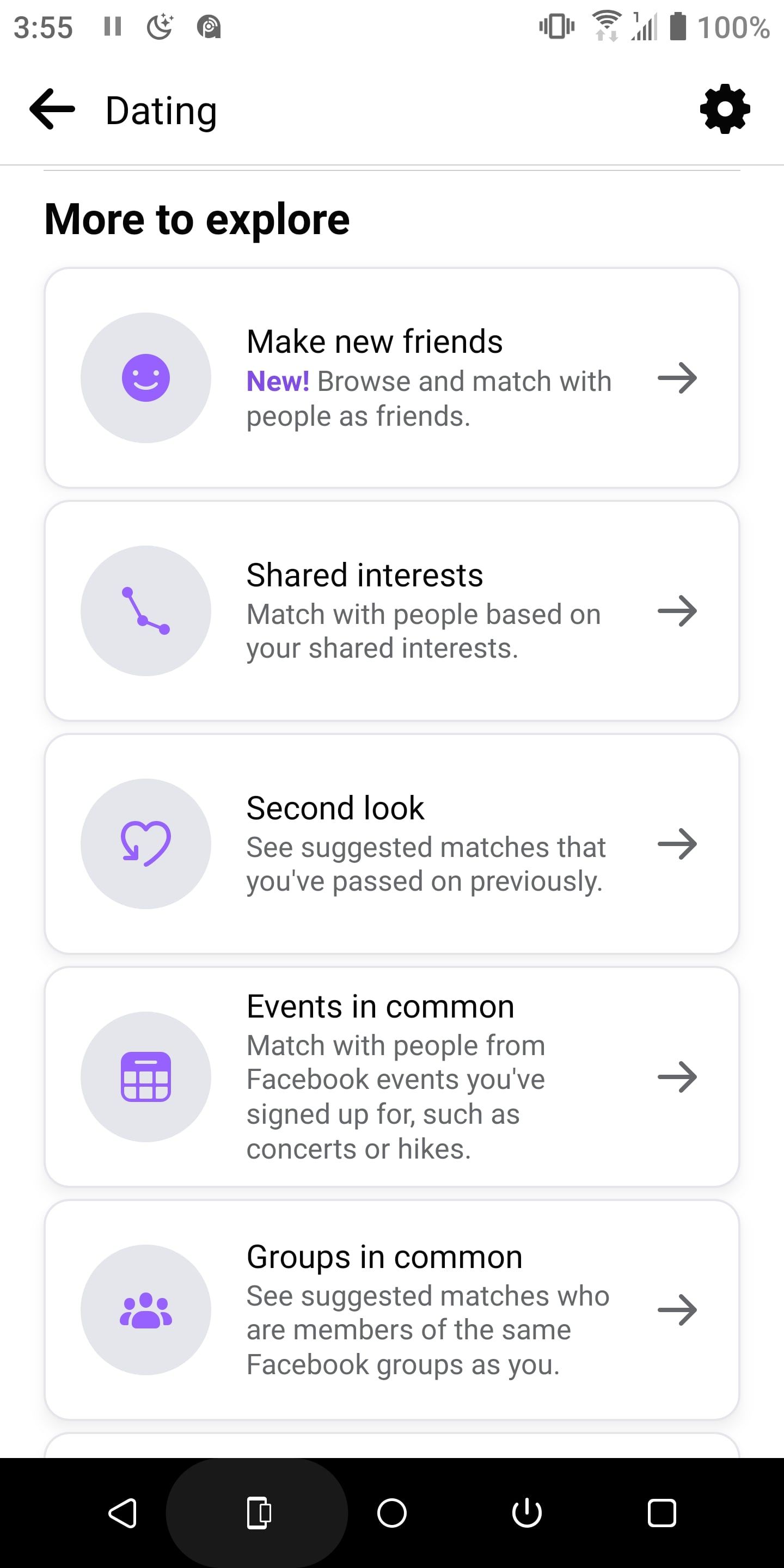This screenshot has width=784, height=1568.
Task: Select the Second look card
Action: (392, 844)
